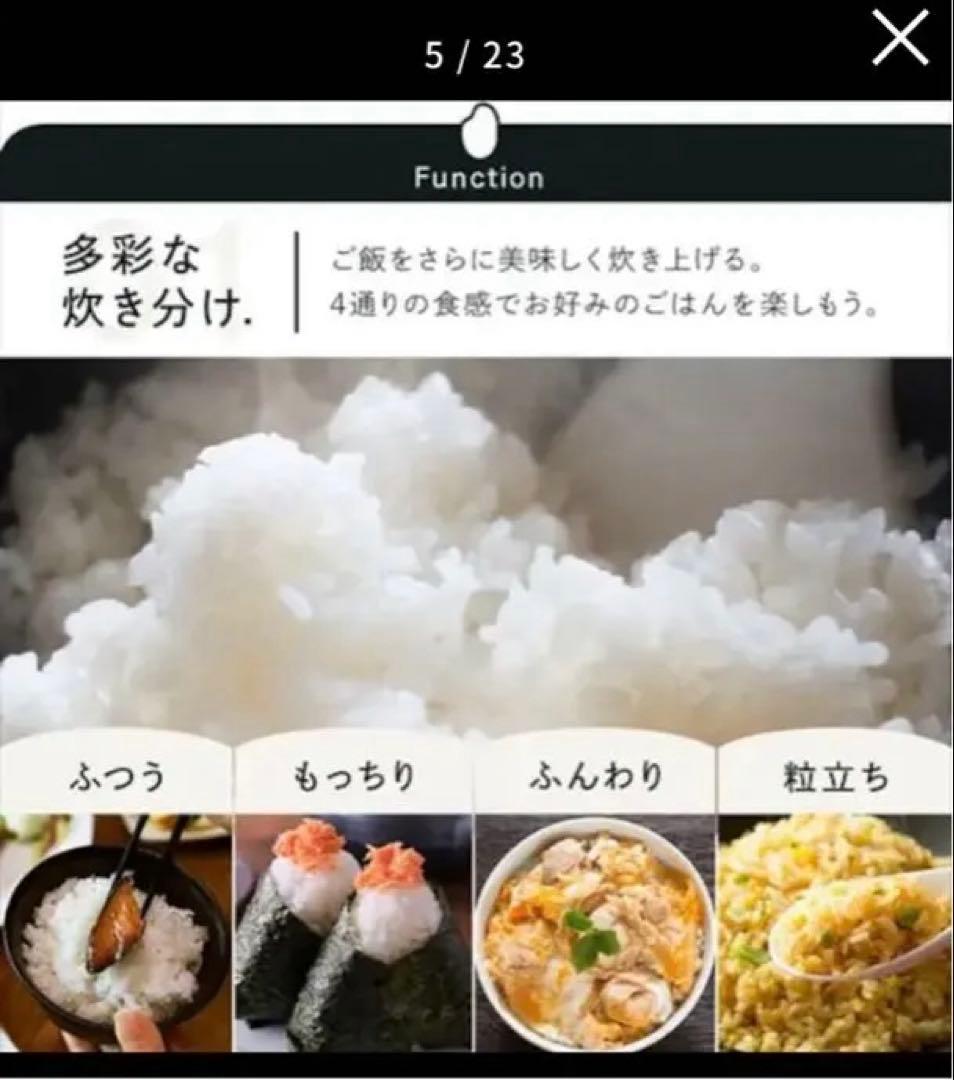Click the rice grain icon above the Function banner
The width and height of the screenshot is (954, 1080).
478,127
